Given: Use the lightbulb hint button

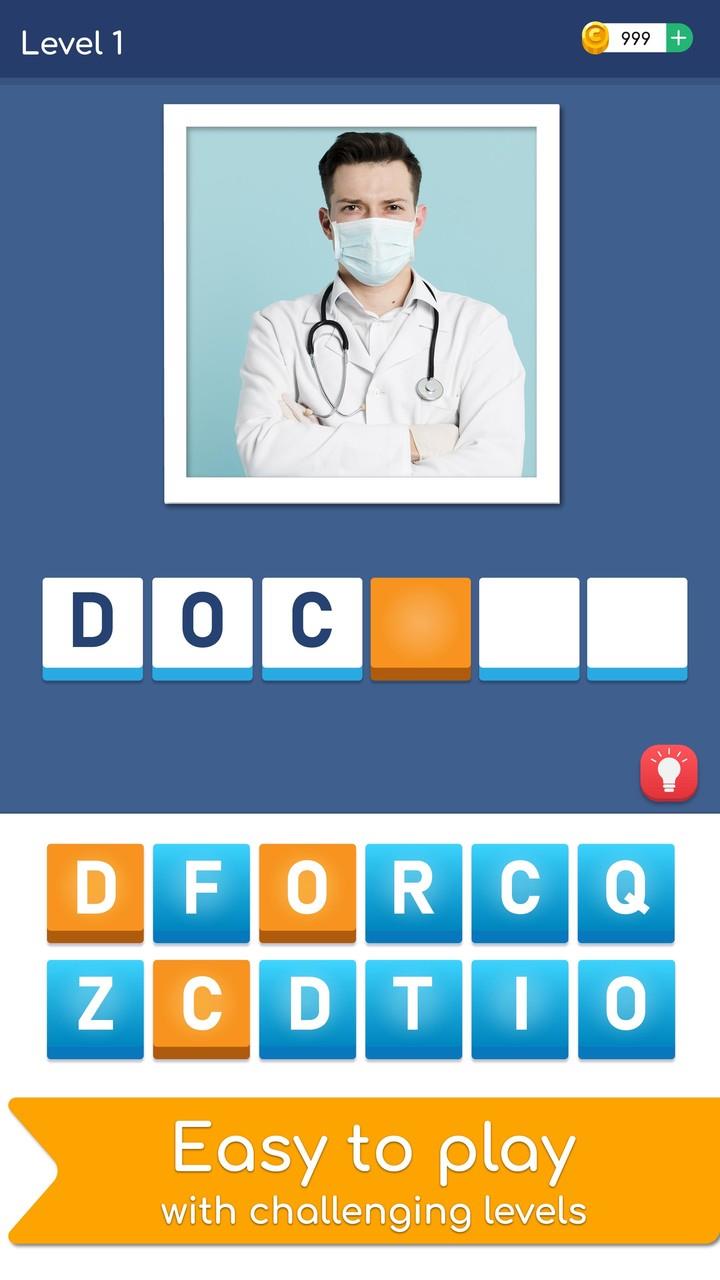Looking at the screenshot, I should 669,772.
